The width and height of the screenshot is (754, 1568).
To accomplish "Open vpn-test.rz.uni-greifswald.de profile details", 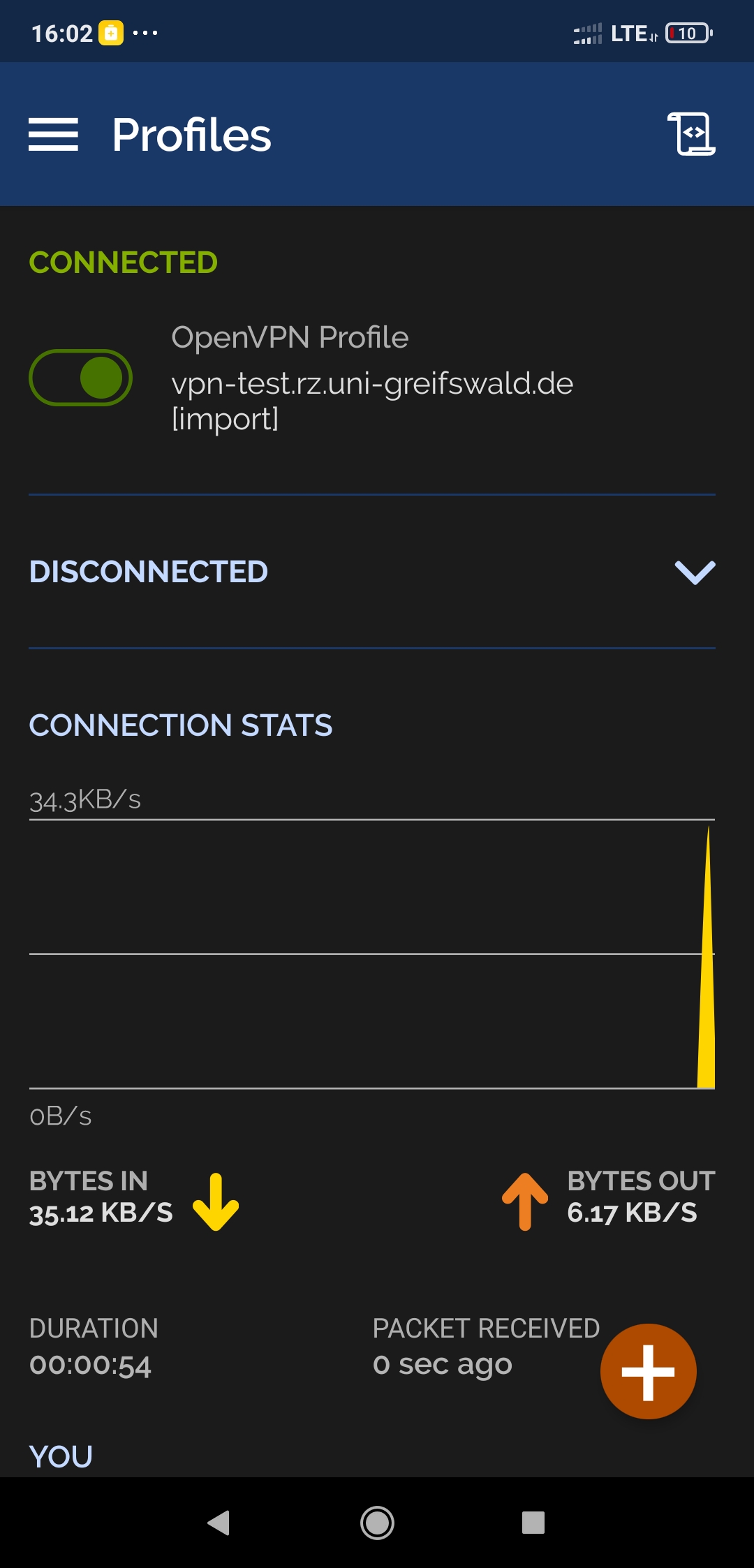I will pyautogui.click(x=372, y=383).
